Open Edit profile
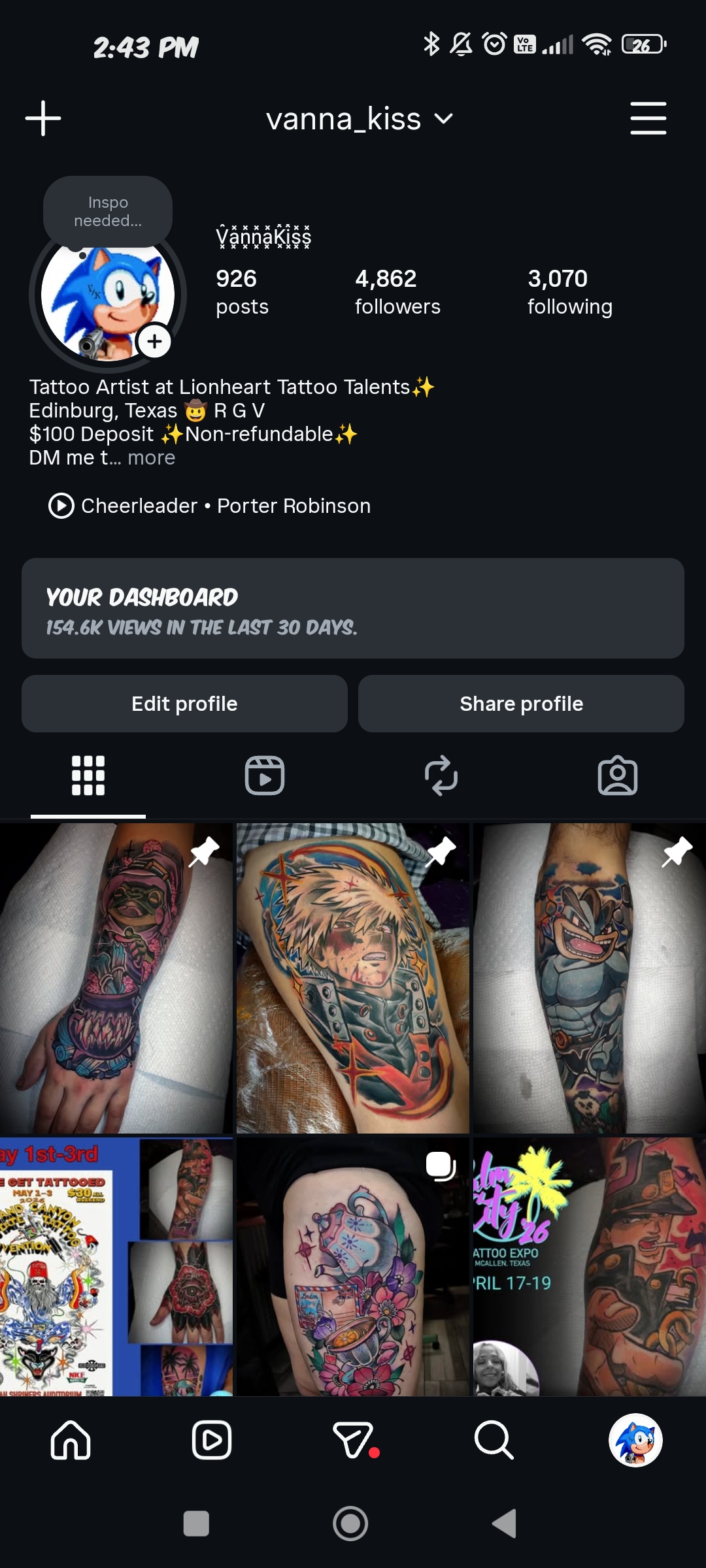The height and width of the screenshot is (1568, 706). 184,703
